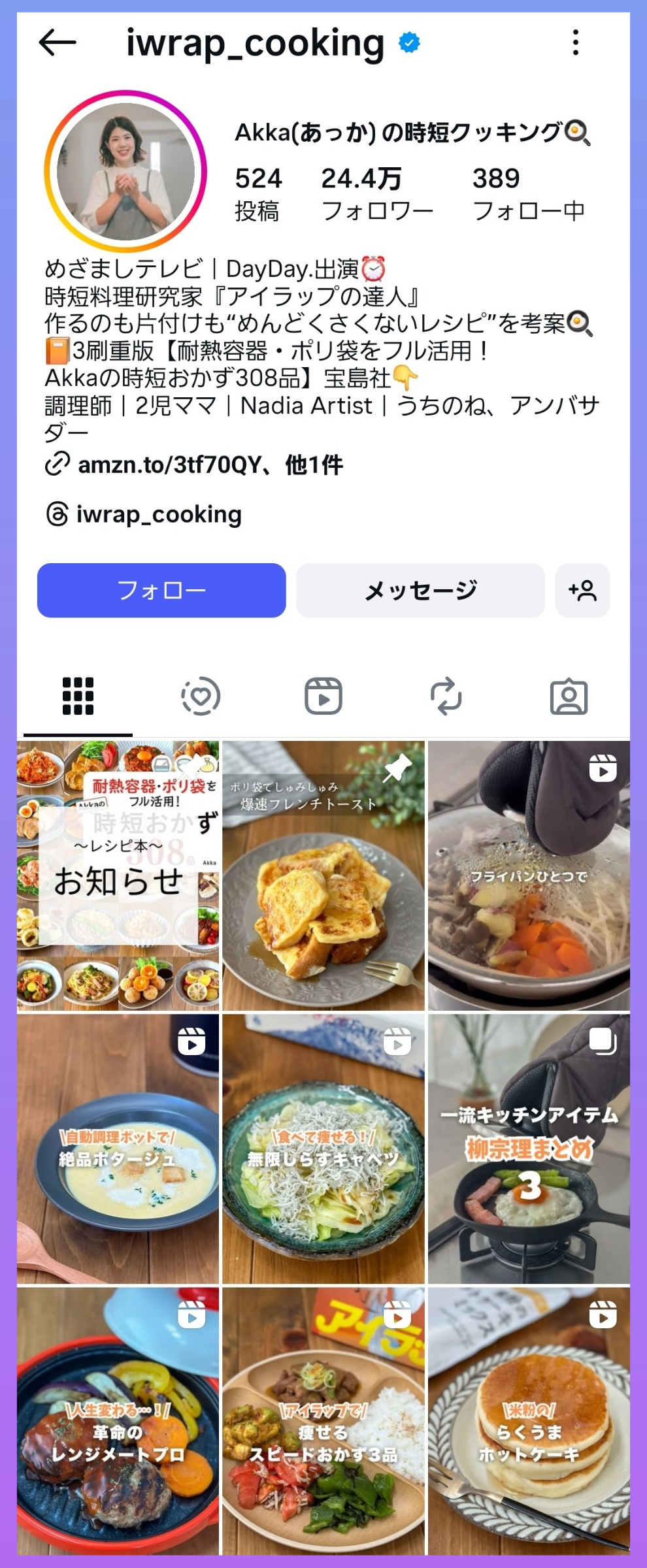Open the レシピ本 お知らせ pinned post

118,875
